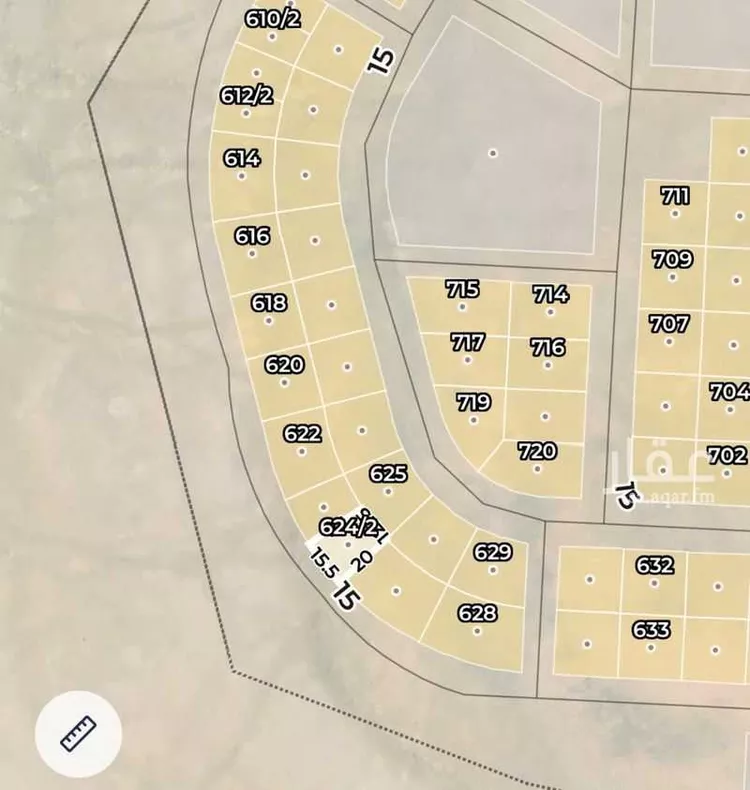This screenshot has height=790, width=750.
Task: Open the ruler measurement tool
Action: click(x=78, y=735)
